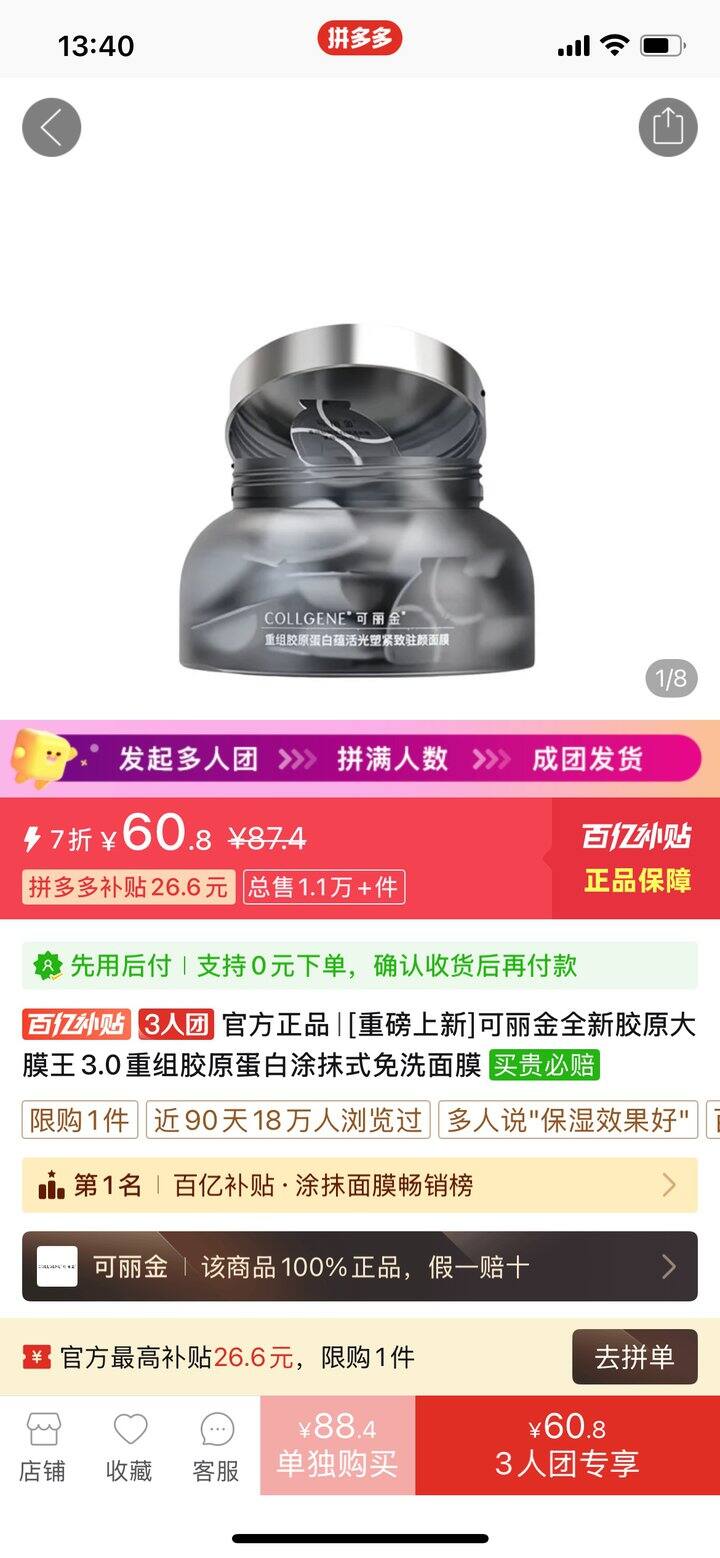Open the share icon
This screenshot has height=1558, width=720.
coord(669,127)
